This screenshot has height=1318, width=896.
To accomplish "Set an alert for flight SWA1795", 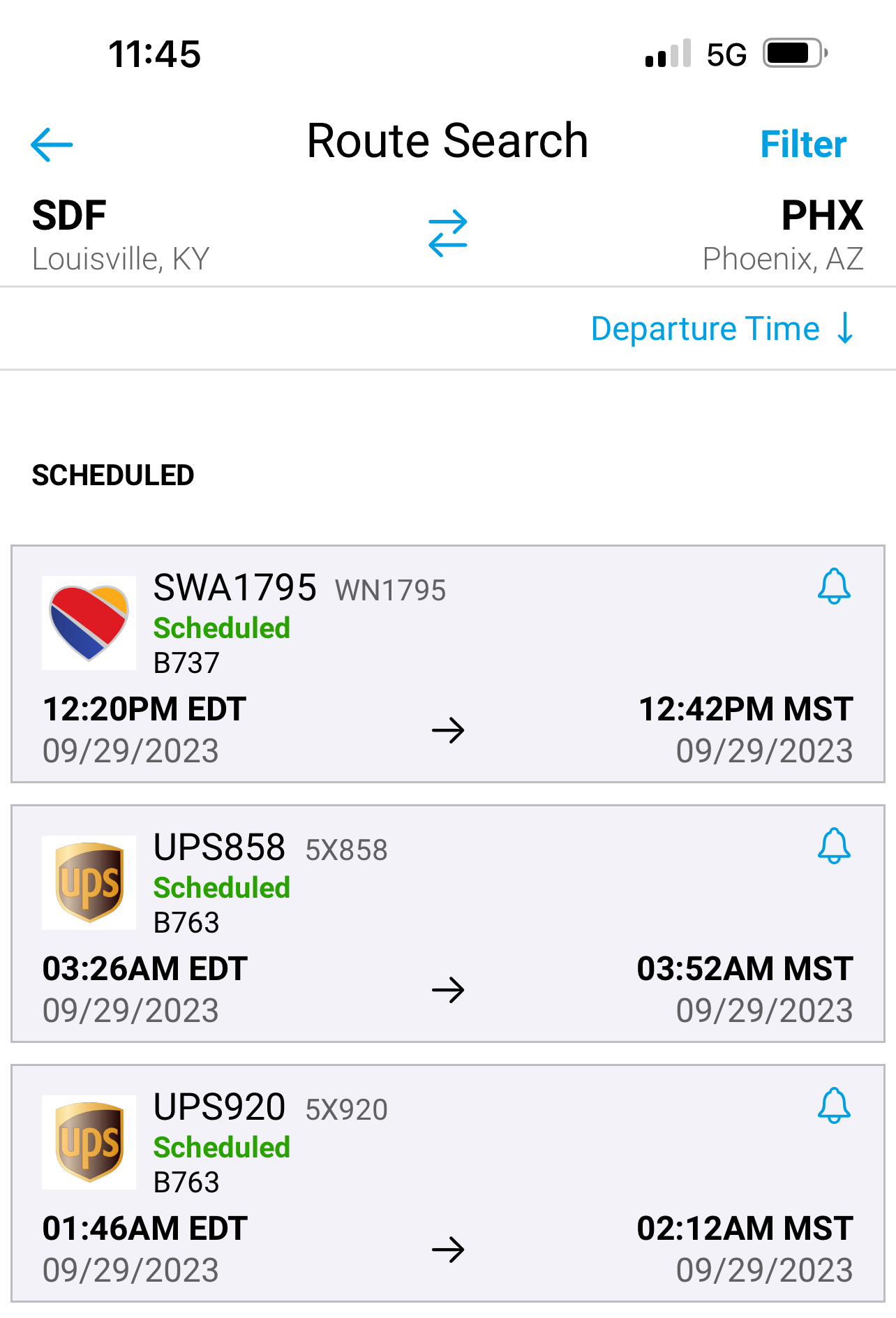I will pos(833,586).
